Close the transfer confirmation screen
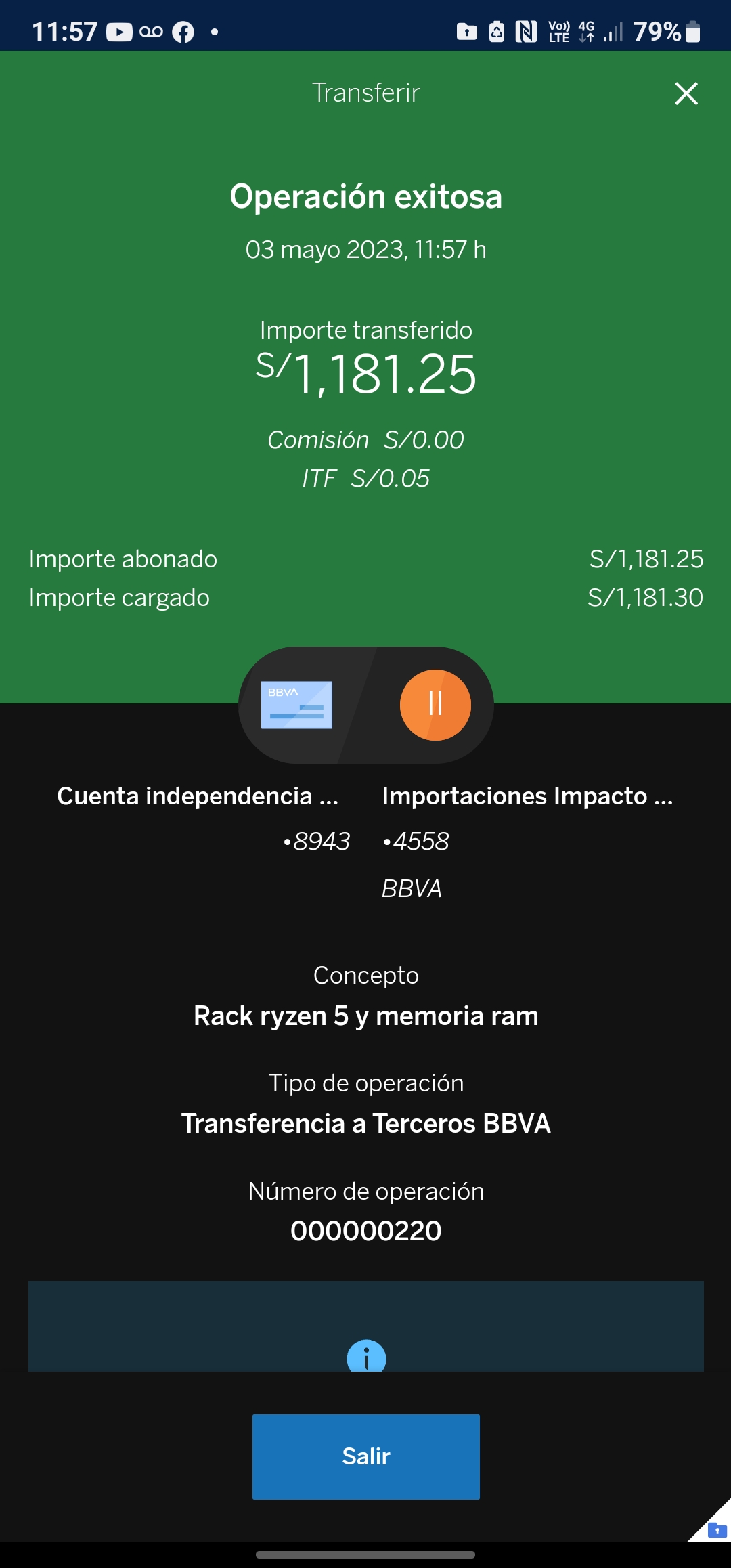731x1568 pixels. pyautogui.click(x=686, y=93)
